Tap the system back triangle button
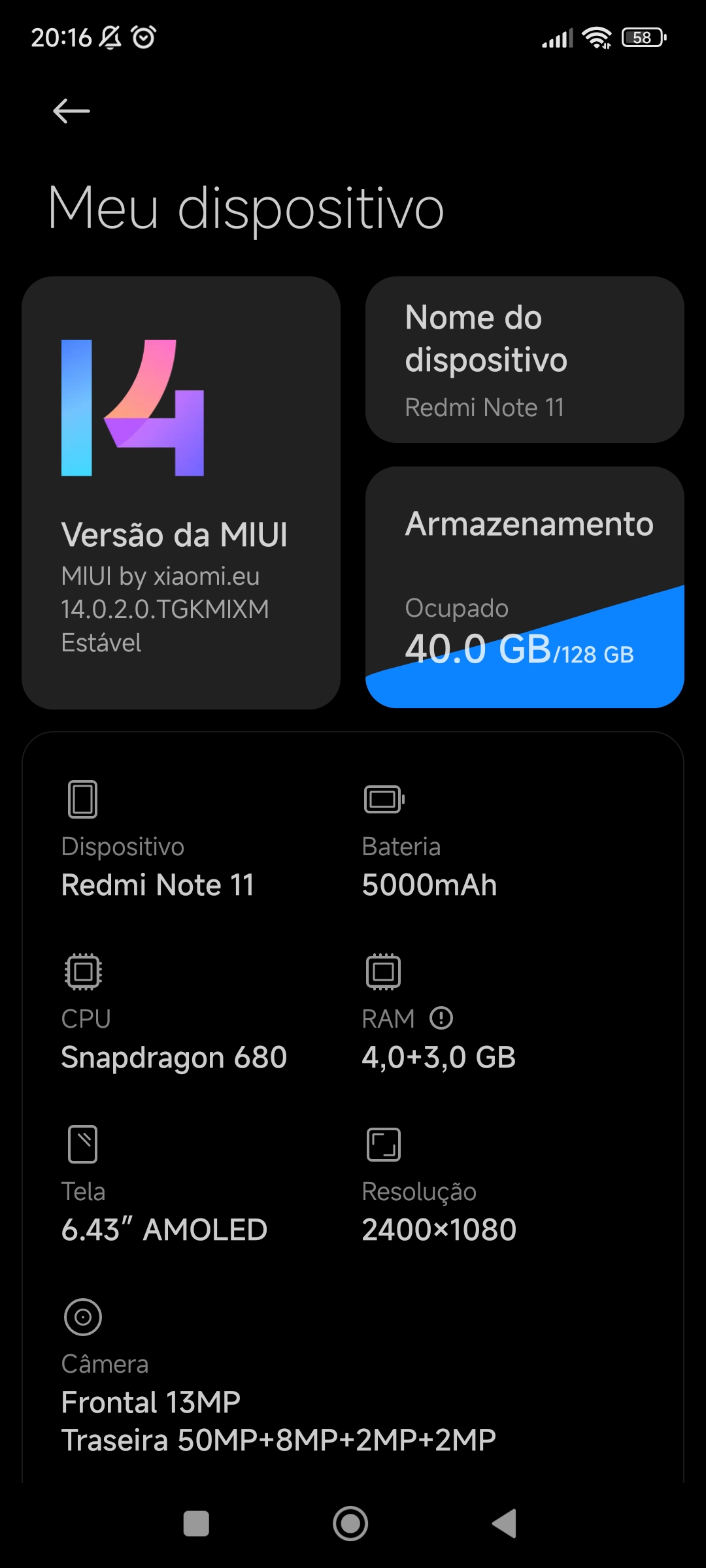 click(x=505, y=1524)
